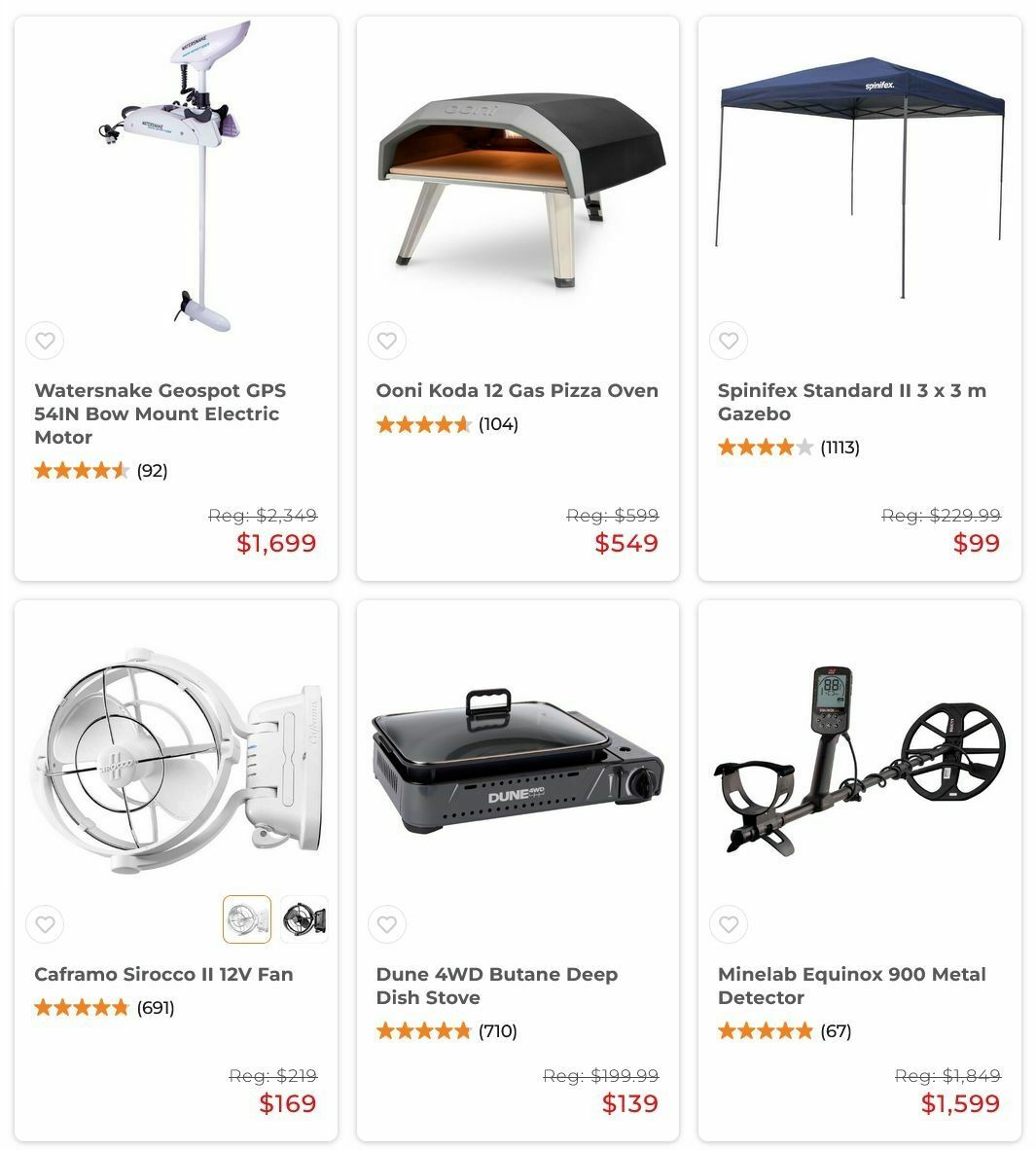Add Watersnake Geospot motor to wishlist
The image size is (1036, 1150).
(45, 341)
